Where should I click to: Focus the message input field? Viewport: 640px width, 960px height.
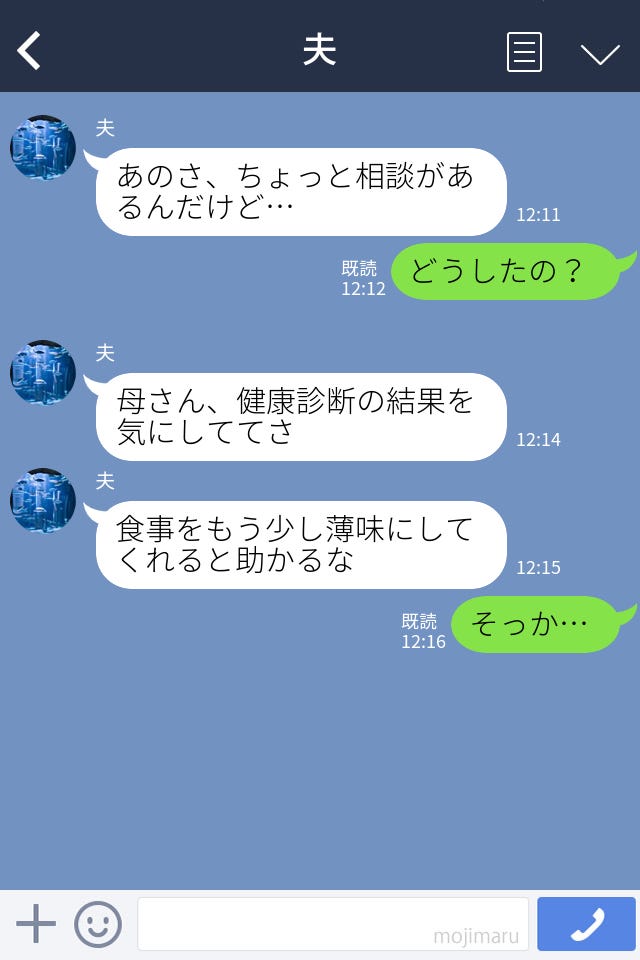[332, 924]
